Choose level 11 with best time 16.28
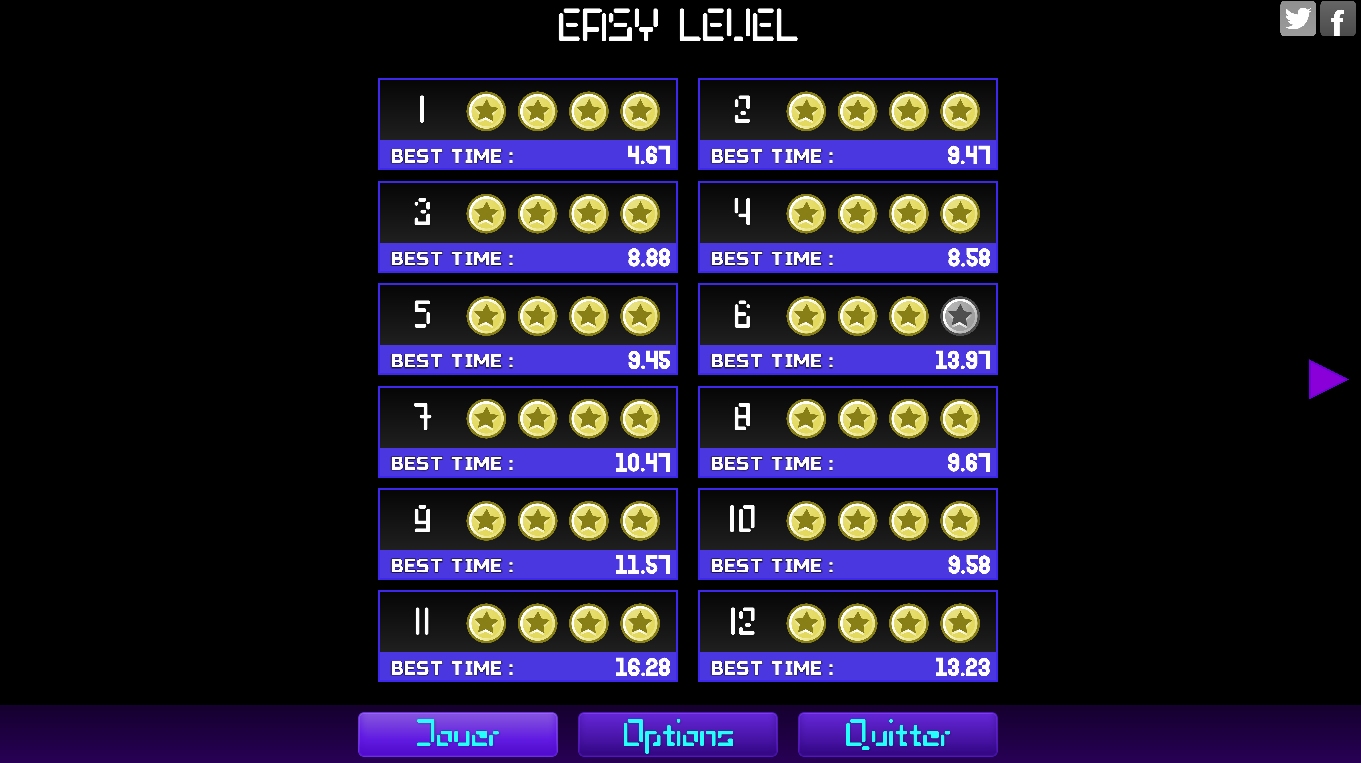 (x=527, y=636)
